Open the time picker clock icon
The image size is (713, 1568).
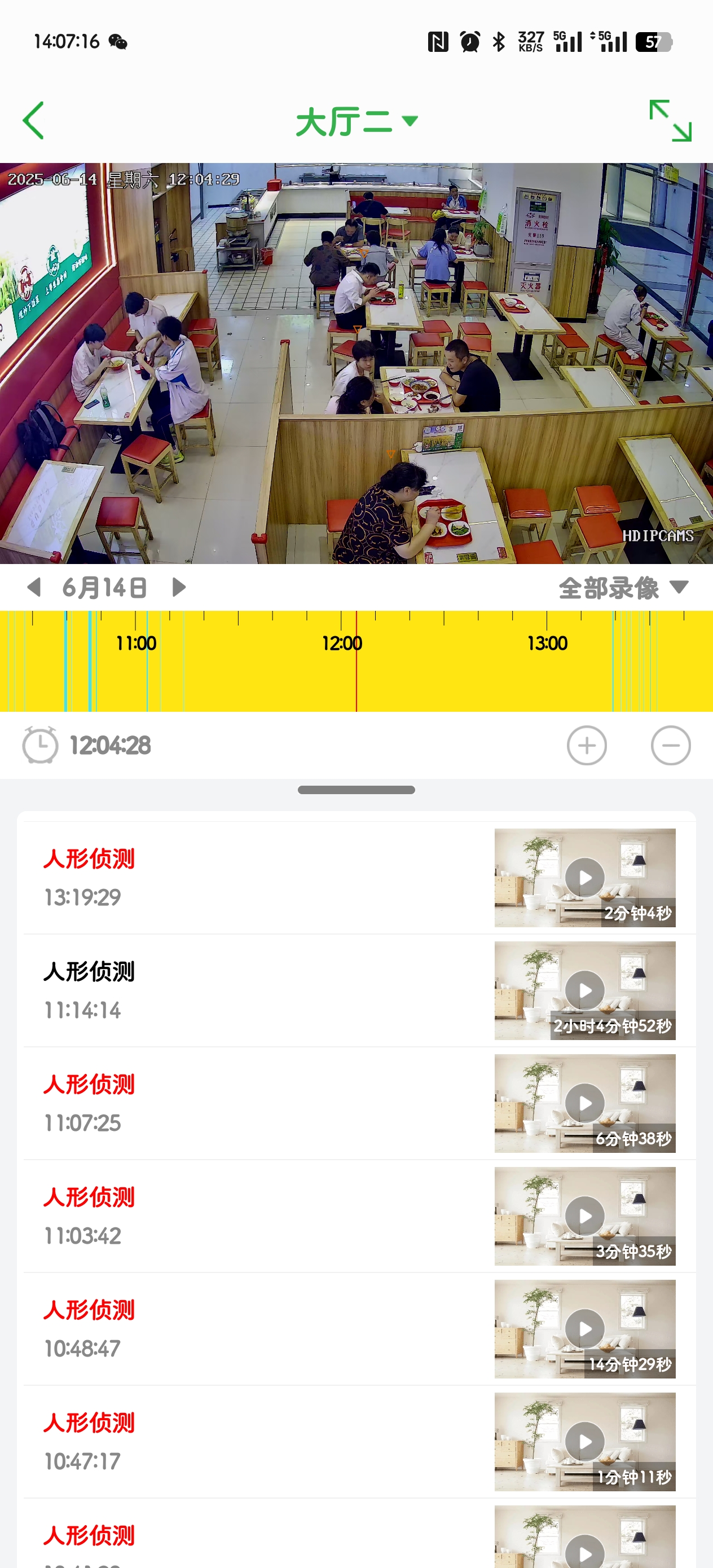[x=40, y=745]
